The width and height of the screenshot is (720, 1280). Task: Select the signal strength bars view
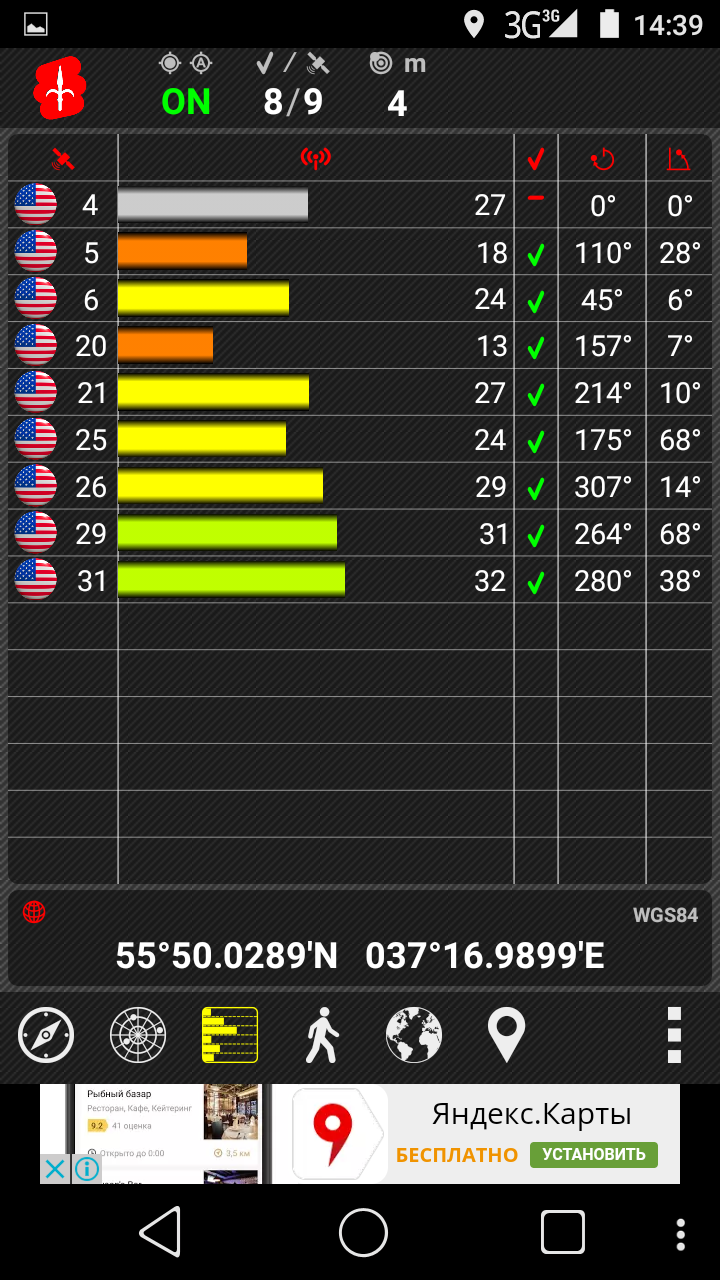click(230, 1035)
